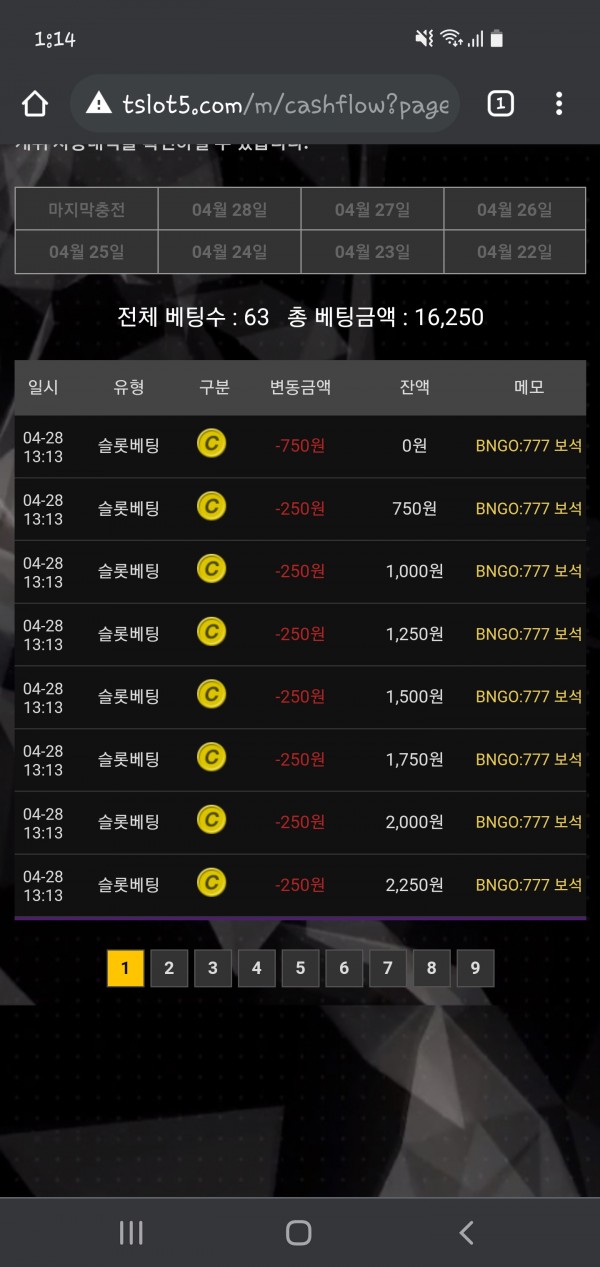View page 7 of the list

(x=388, y=968)
